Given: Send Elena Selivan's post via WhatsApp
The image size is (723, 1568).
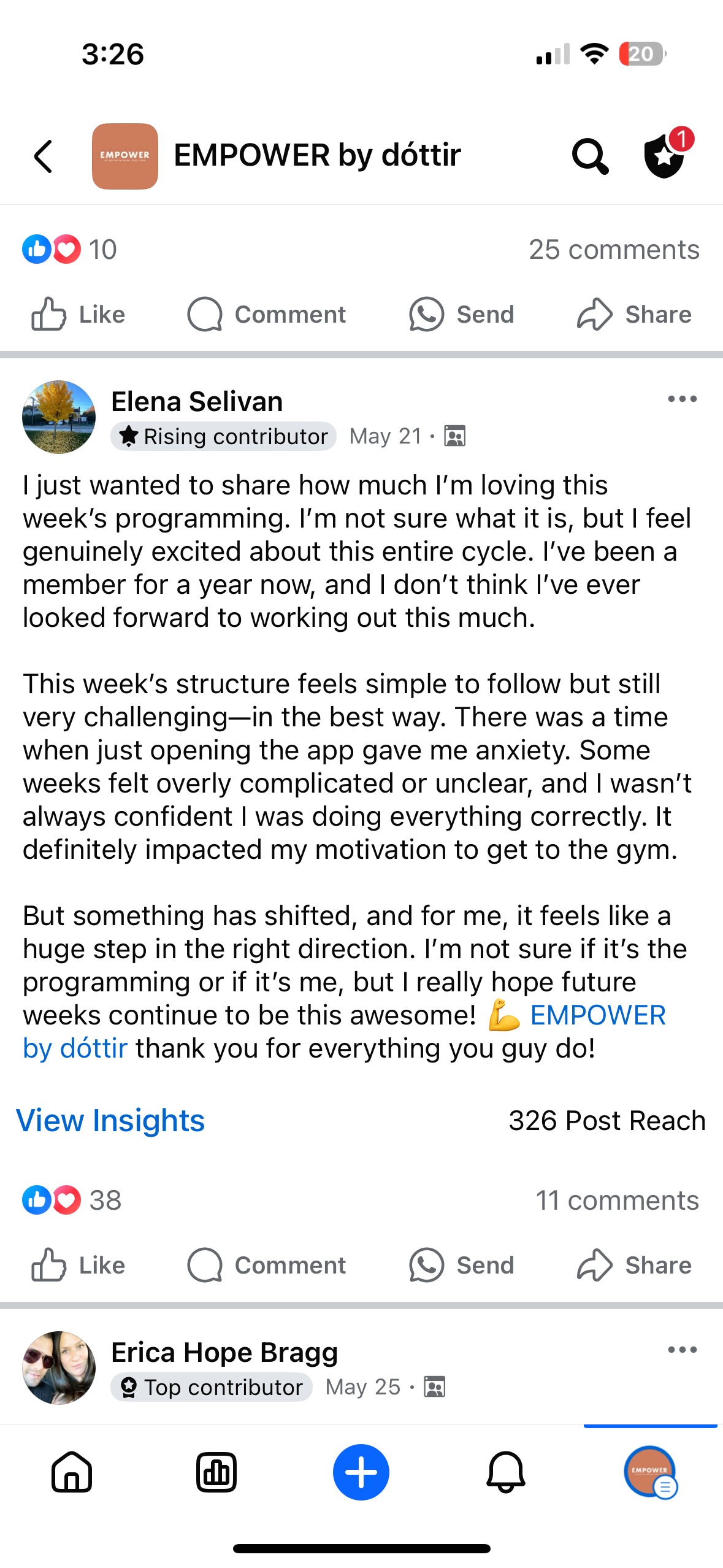Looking at the screenshot, I should point(462,1265).
